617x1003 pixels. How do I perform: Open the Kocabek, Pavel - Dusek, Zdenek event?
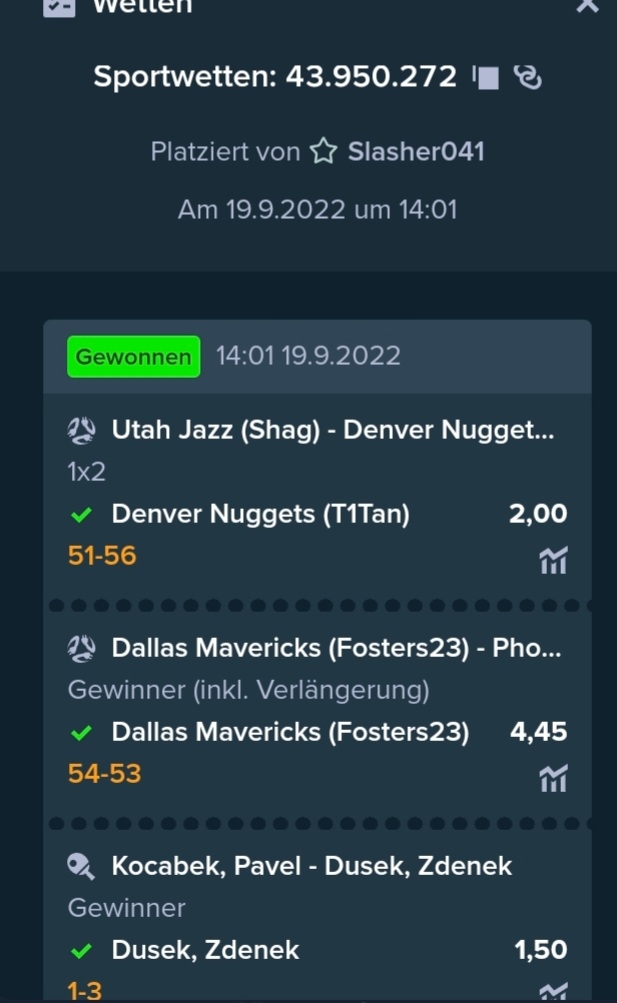tap(311, 865)
